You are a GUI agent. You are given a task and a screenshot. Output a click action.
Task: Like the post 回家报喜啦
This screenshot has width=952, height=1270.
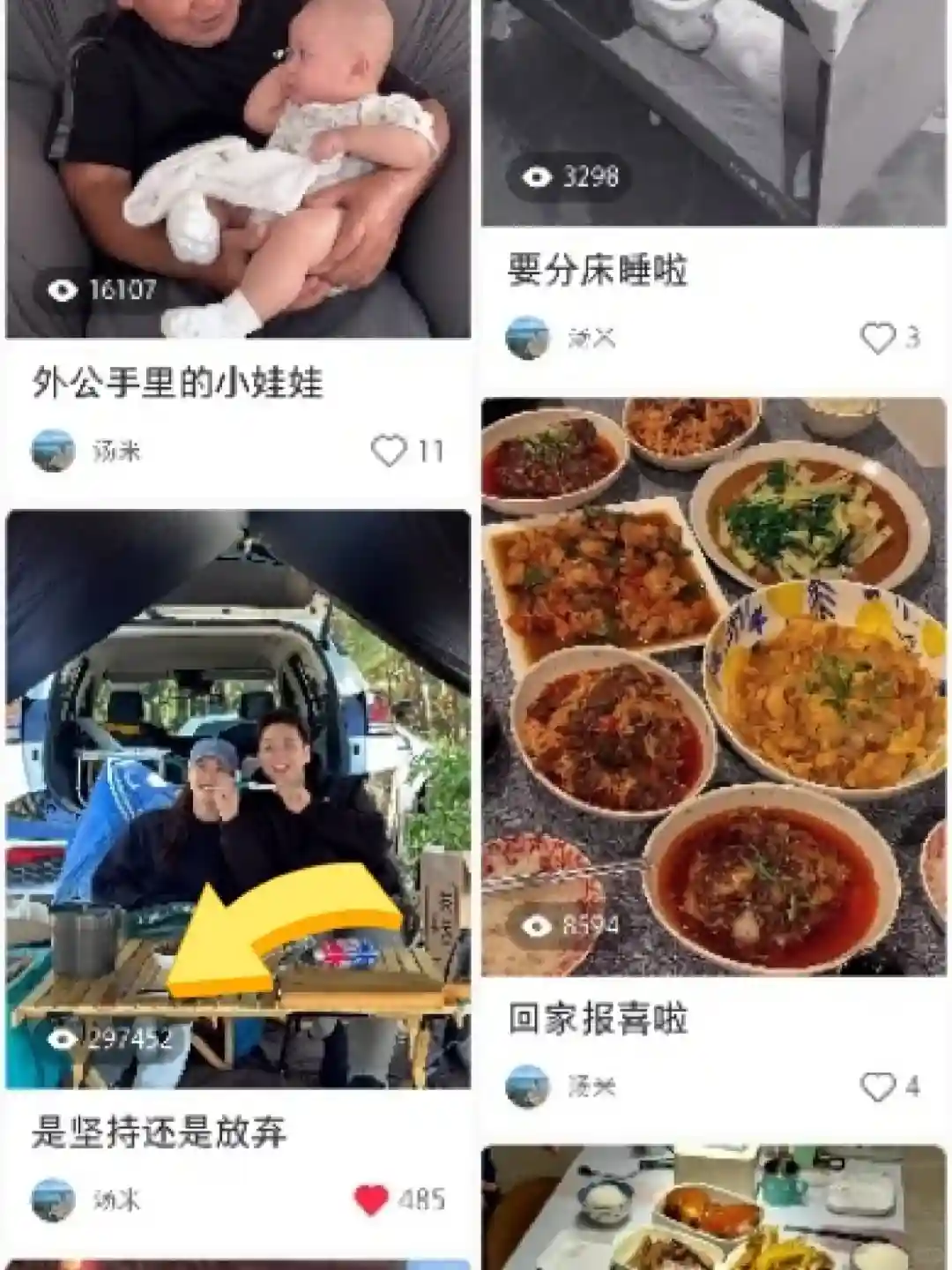click(x=877, y=1087)
